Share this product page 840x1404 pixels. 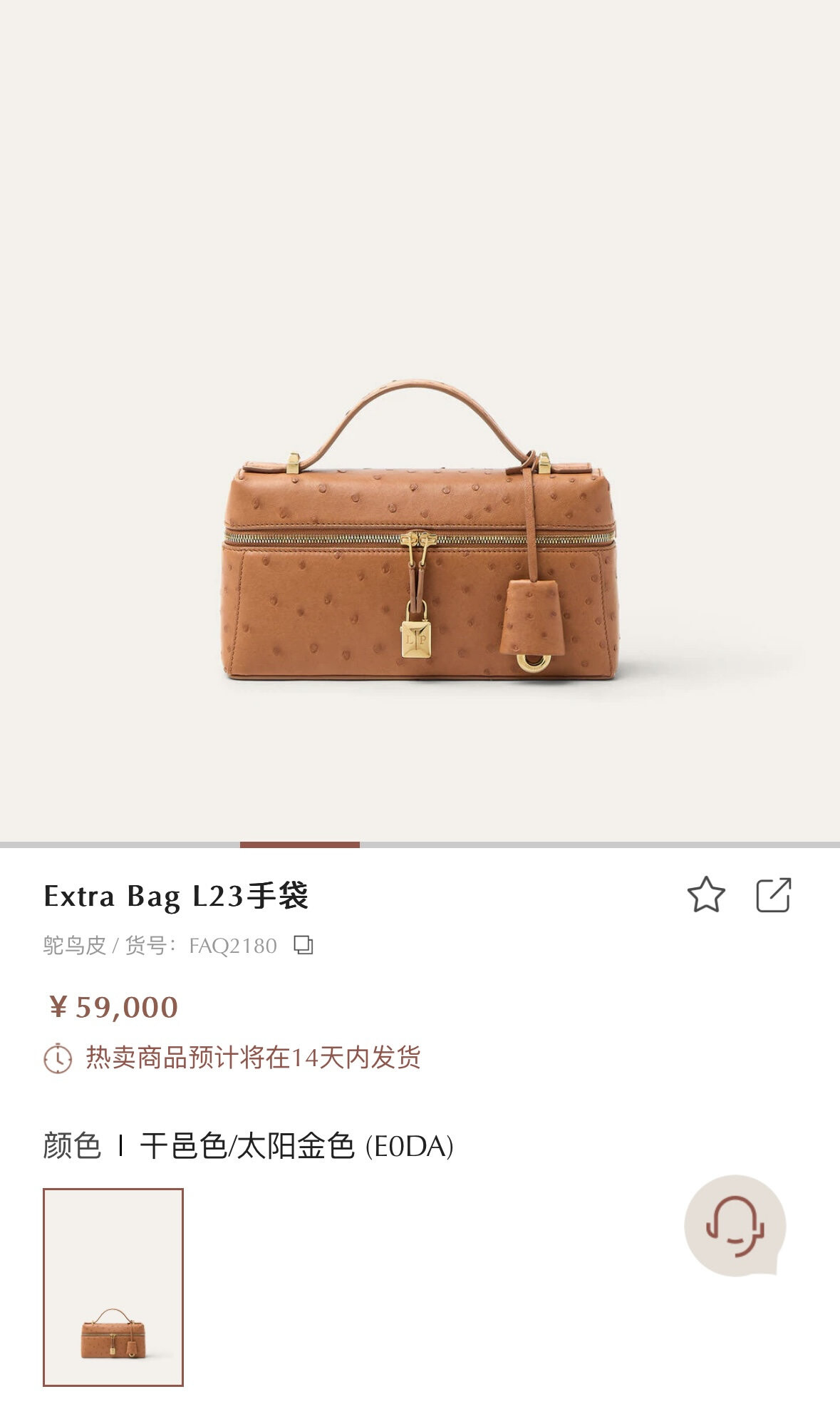point(773,895)
